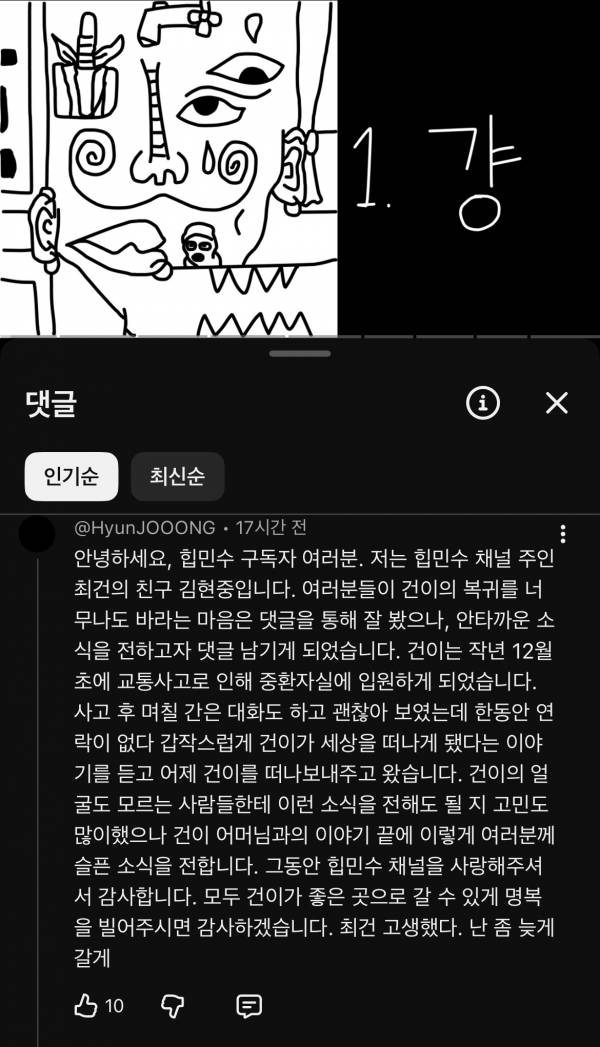This screenshot has height=1047, width=600.
Task: Close the 댓글 comments panel
Action: [x=556, y=403]
